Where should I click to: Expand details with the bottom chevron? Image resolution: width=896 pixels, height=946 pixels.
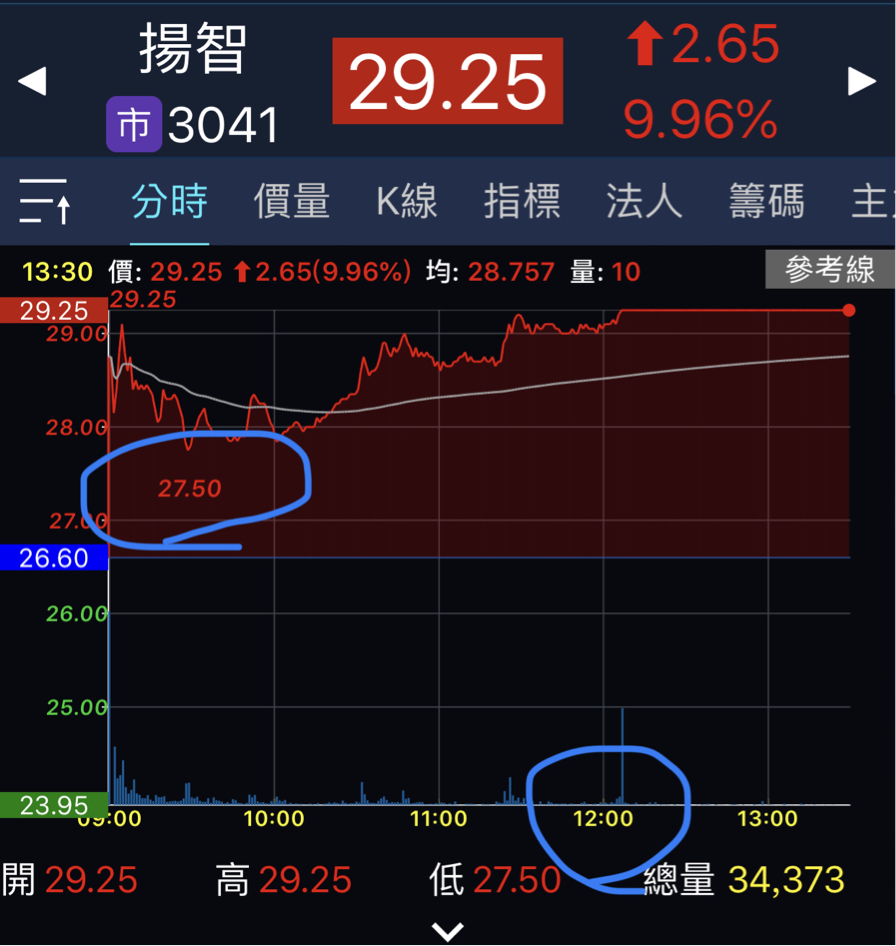[448, 931]
